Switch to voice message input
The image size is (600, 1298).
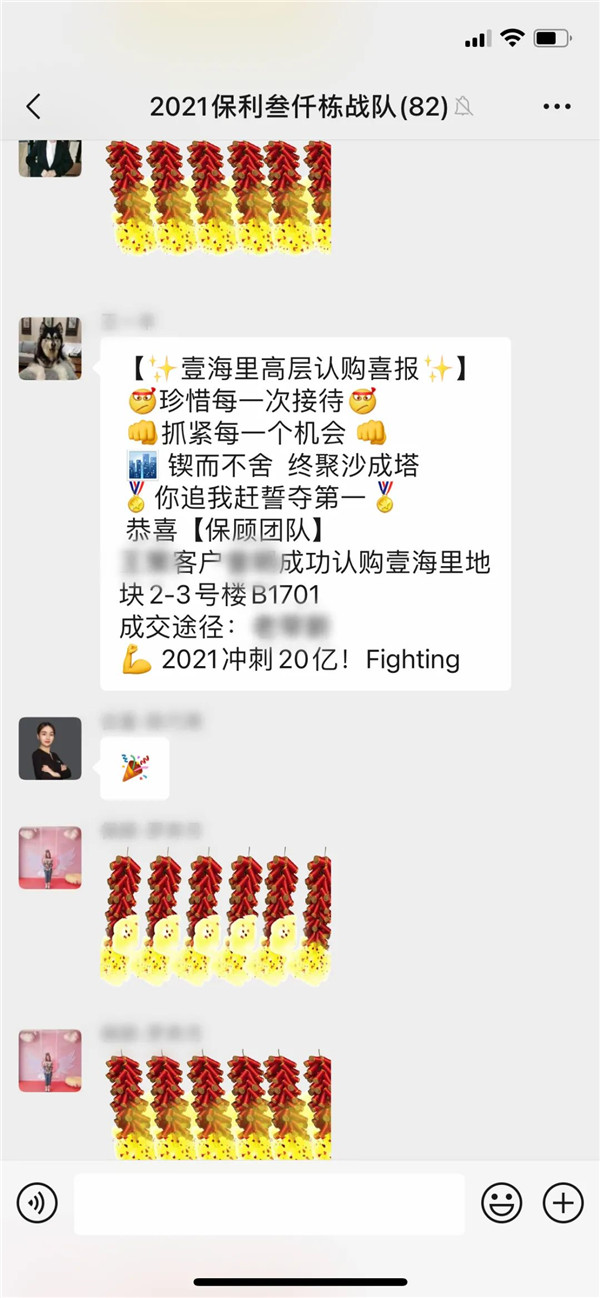point(37,1203)
